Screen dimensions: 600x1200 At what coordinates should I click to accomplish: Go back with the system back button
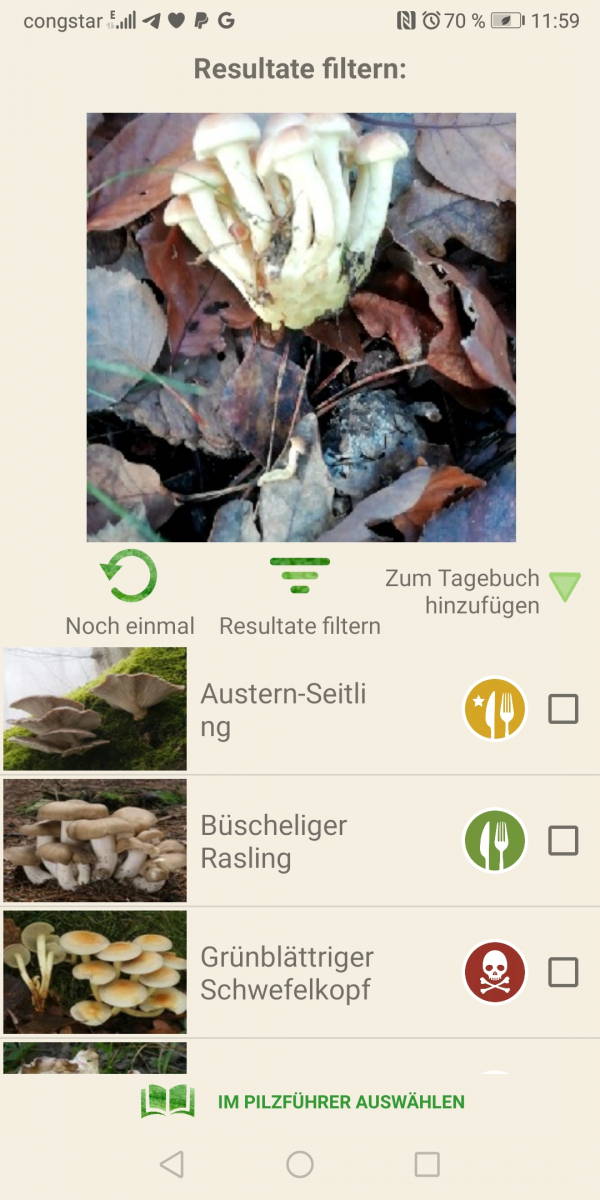(x=172, y=1164)
